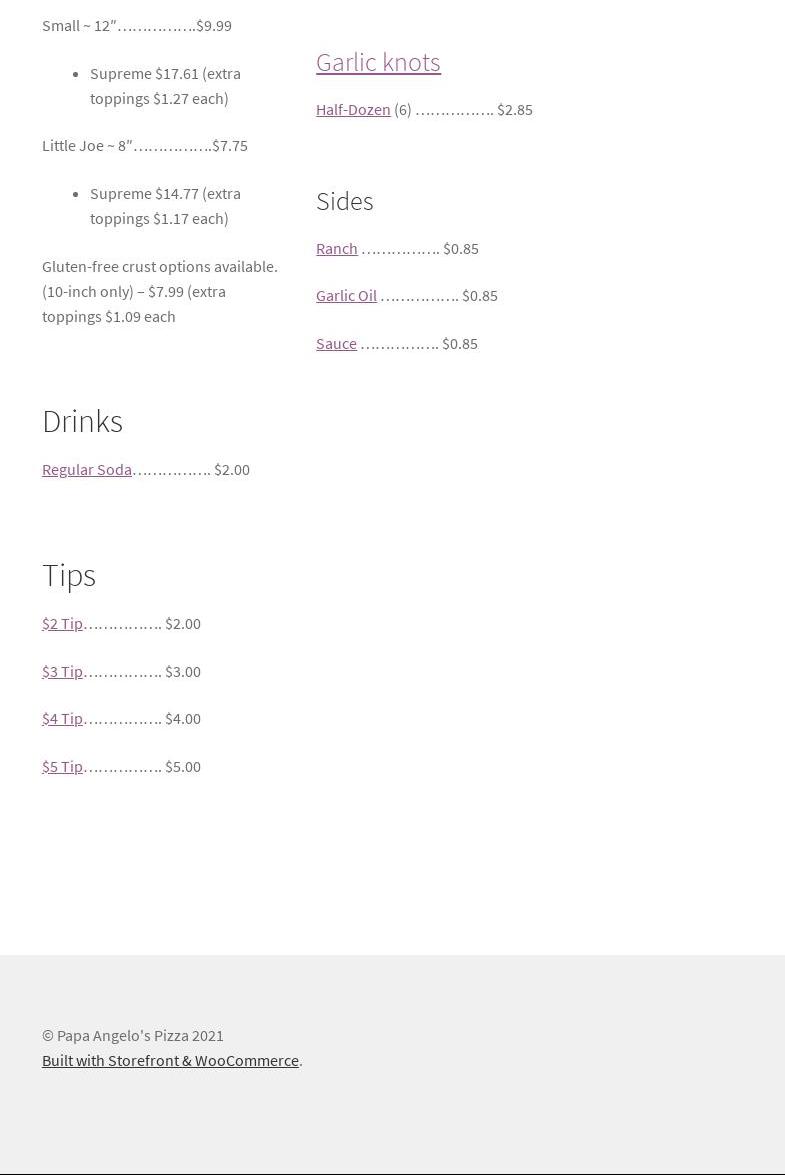Screen dimensions: 785x1175
Task: Tap the $5 Tip link
Action: [62, 767]
